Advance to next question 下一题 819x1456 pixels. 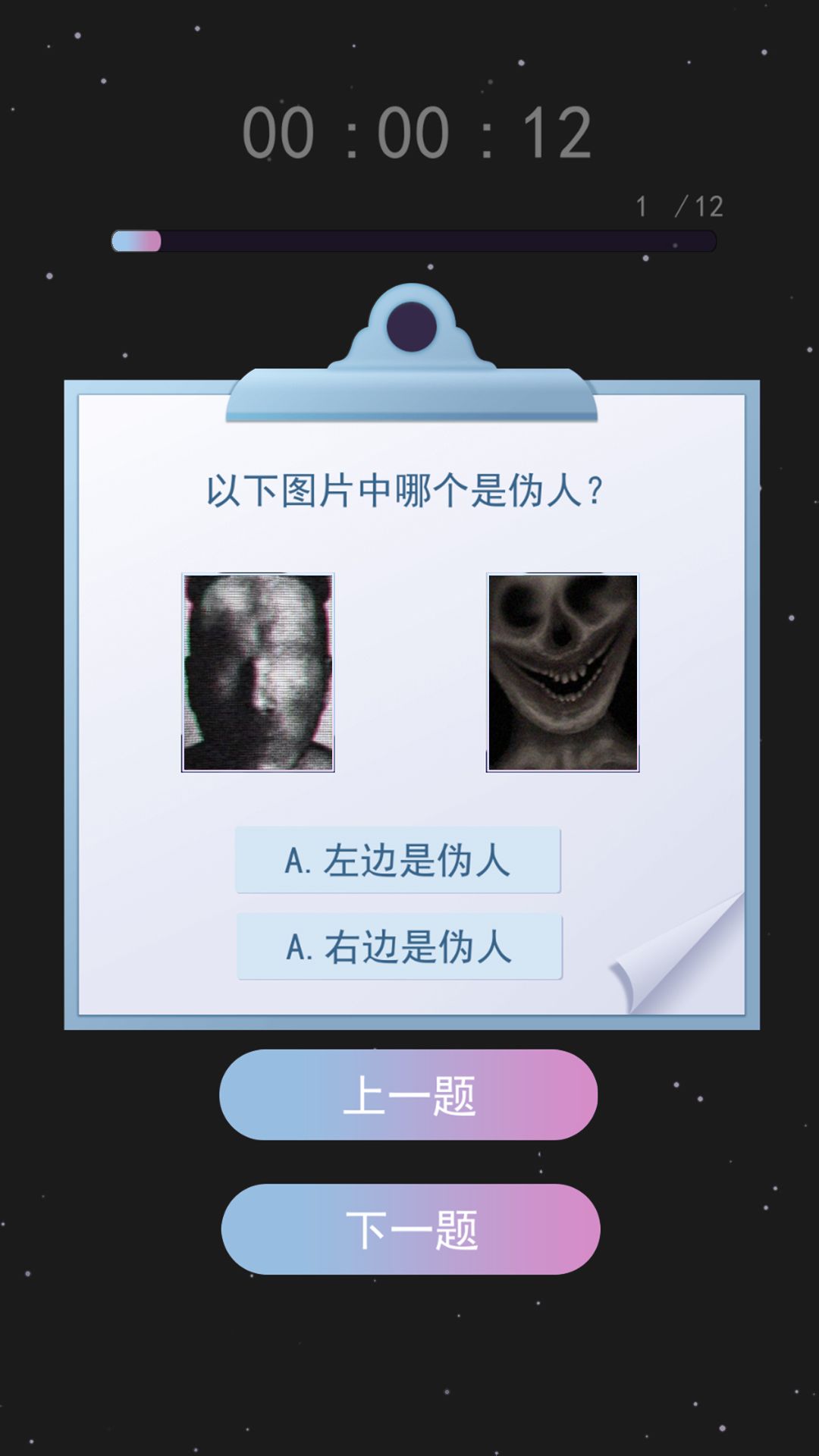click(410, 1229)
